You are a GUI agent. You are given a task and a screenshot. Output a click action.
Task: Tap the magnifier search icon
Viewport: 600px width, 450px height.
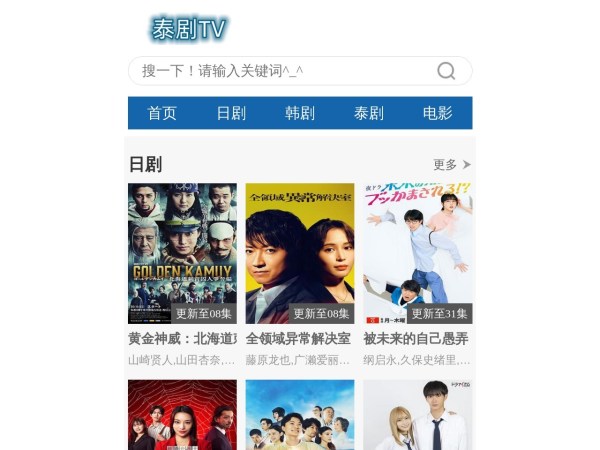tap(446, 71)
